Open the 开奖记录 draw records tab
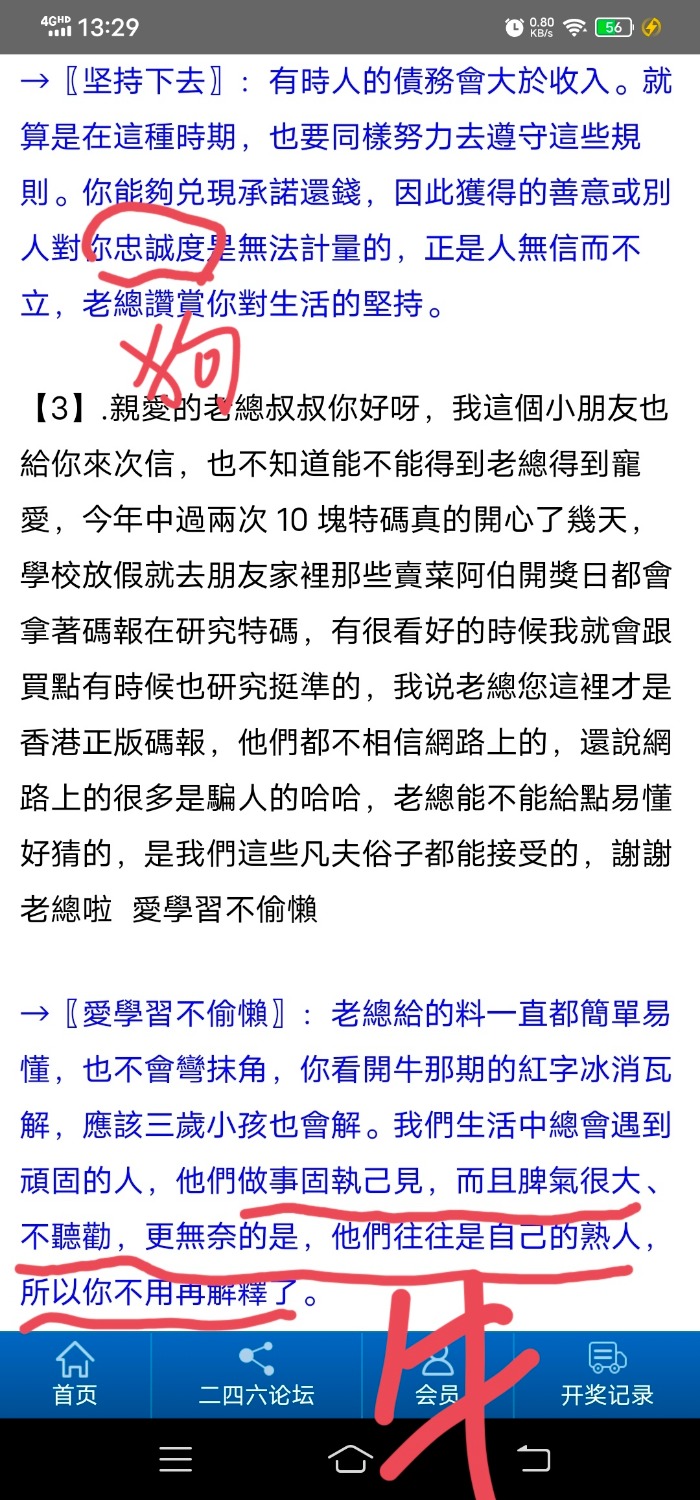Image resolution: width=700 pixels, height=1500 pixels. [x=607, y=1374]
